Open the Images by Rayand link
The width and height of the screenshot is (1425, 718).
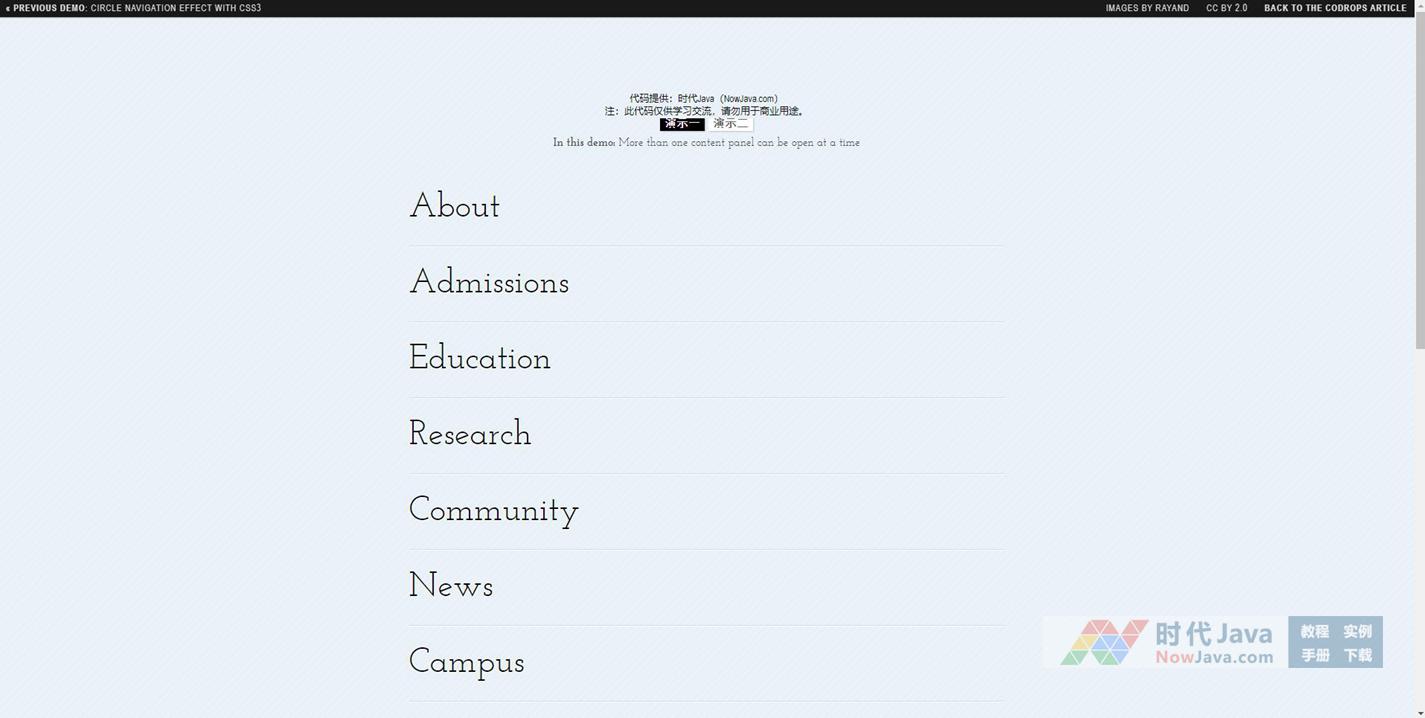click(1147, 8)
